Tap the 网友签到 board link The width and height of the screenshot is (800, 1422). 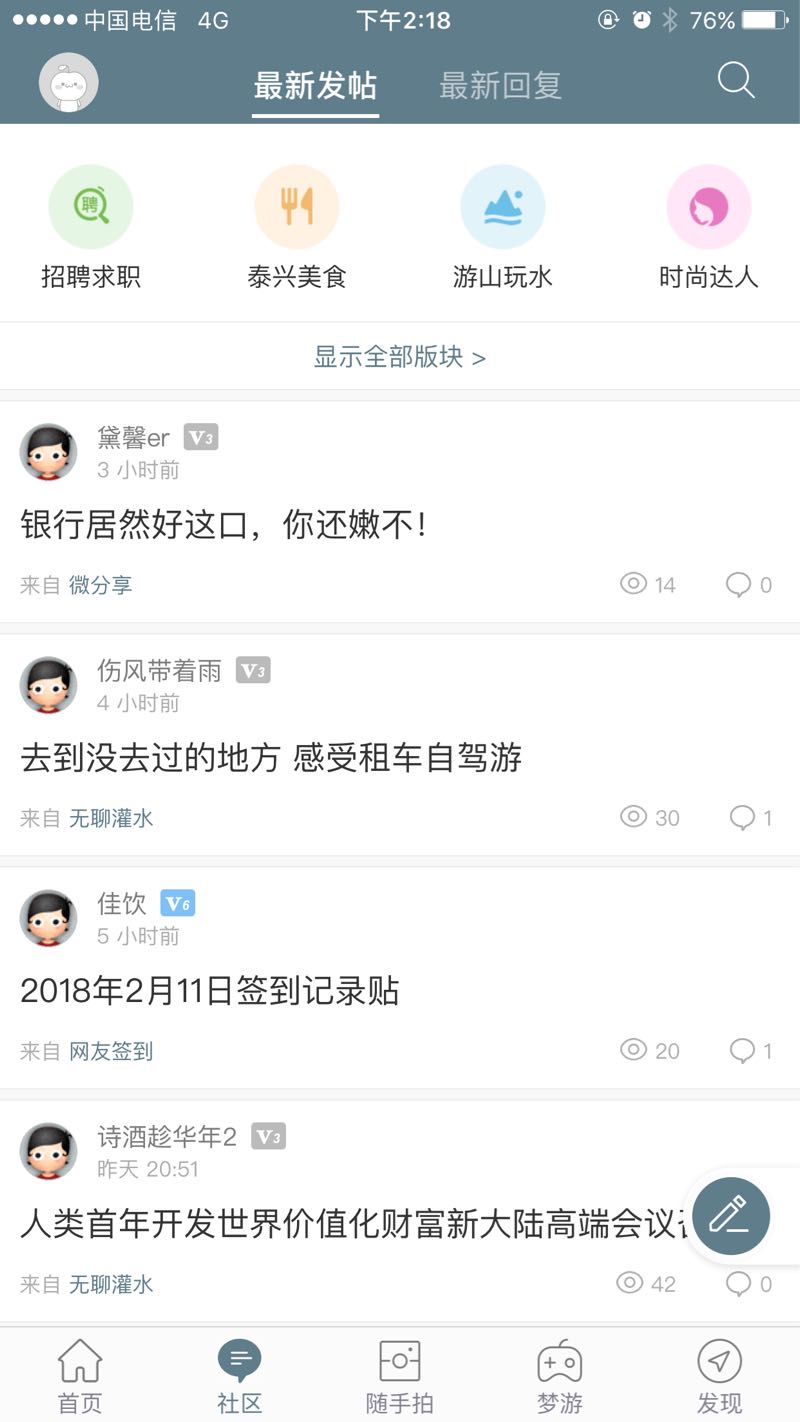coord(110,1051)
